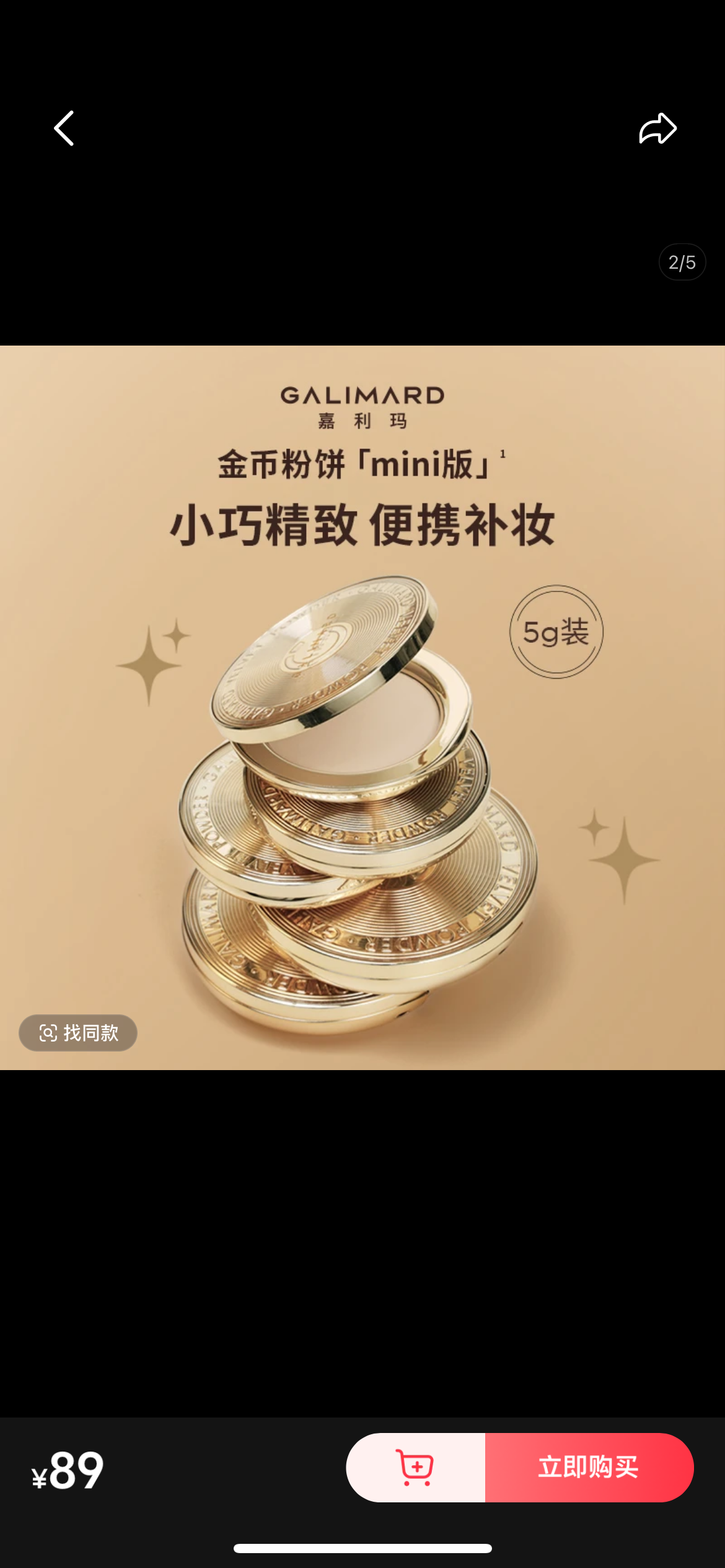Tap 立即购买 to buy now
The image size is (725, 1568).
tap(589, 1467)
